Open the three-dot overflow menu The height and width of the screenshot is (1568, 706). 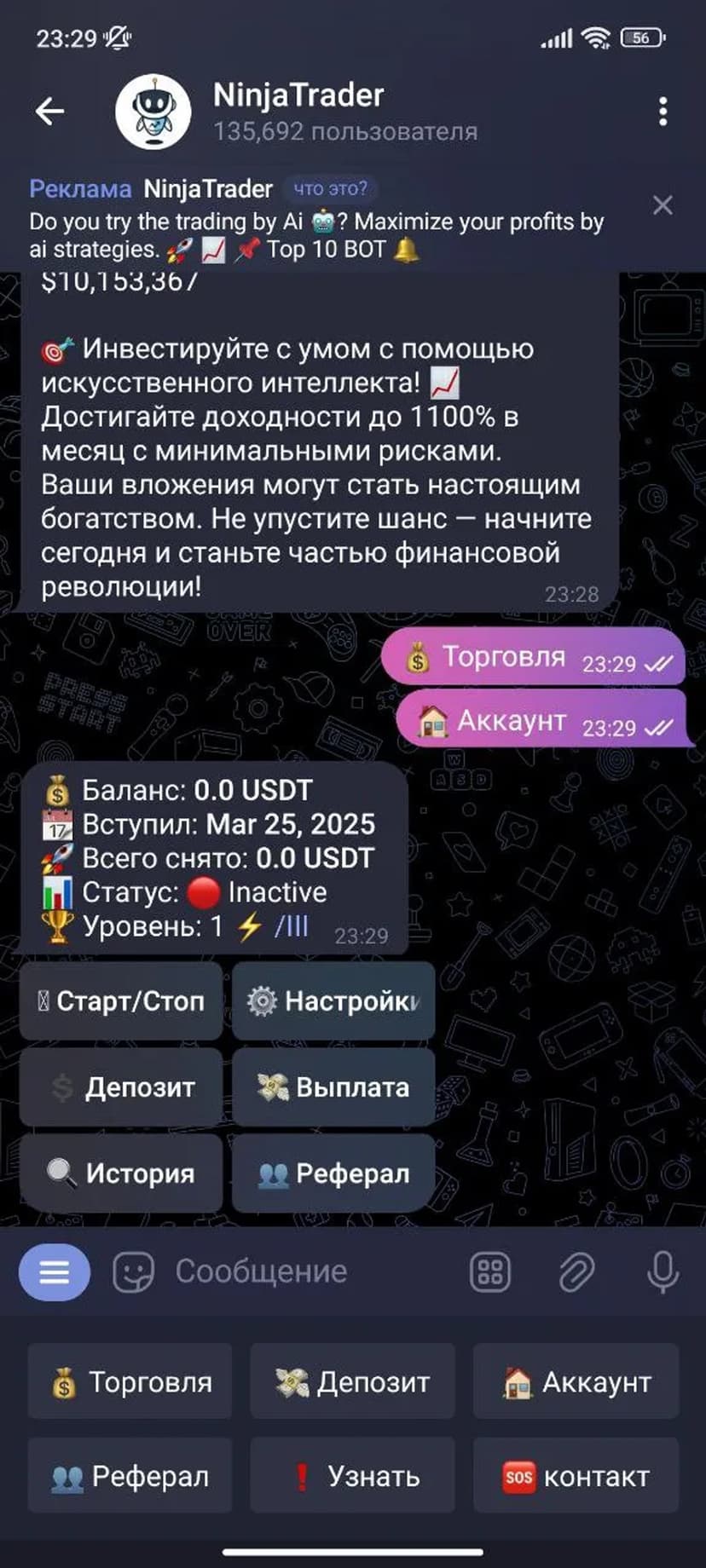663,112
